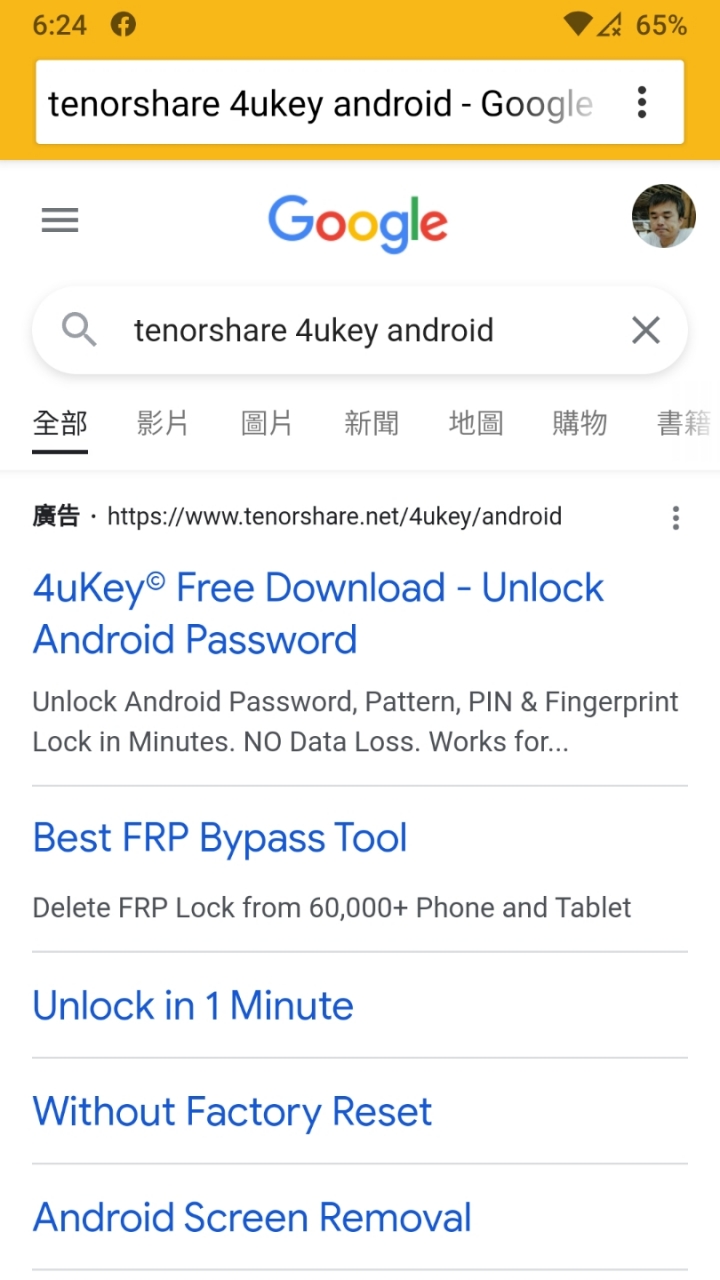Tap the browser address bar
The width and height of the screenshot is (720, 1280).
[x=320, y=103]
